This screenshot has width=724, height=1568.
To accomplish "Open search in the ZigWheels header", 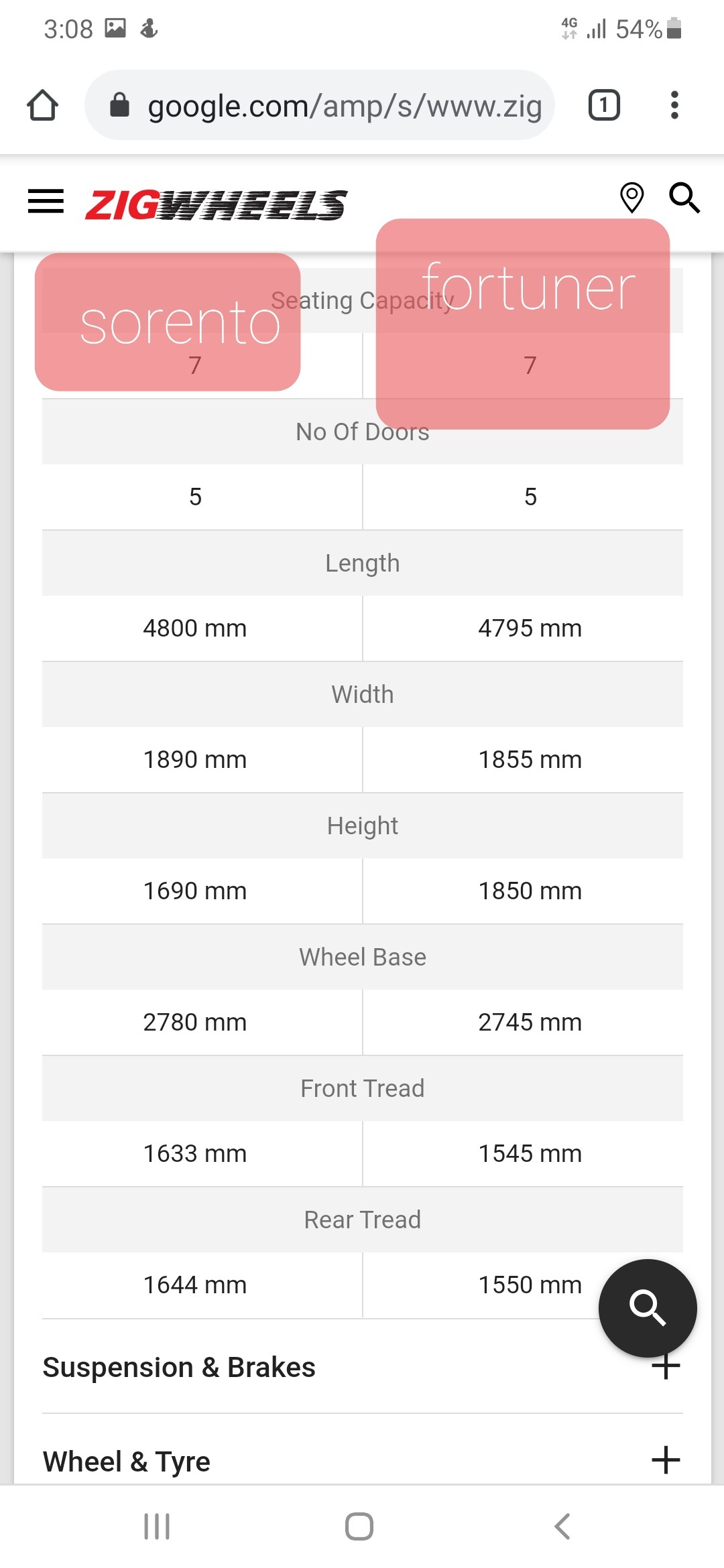I will pyautogui.click(x=684, y=198).
